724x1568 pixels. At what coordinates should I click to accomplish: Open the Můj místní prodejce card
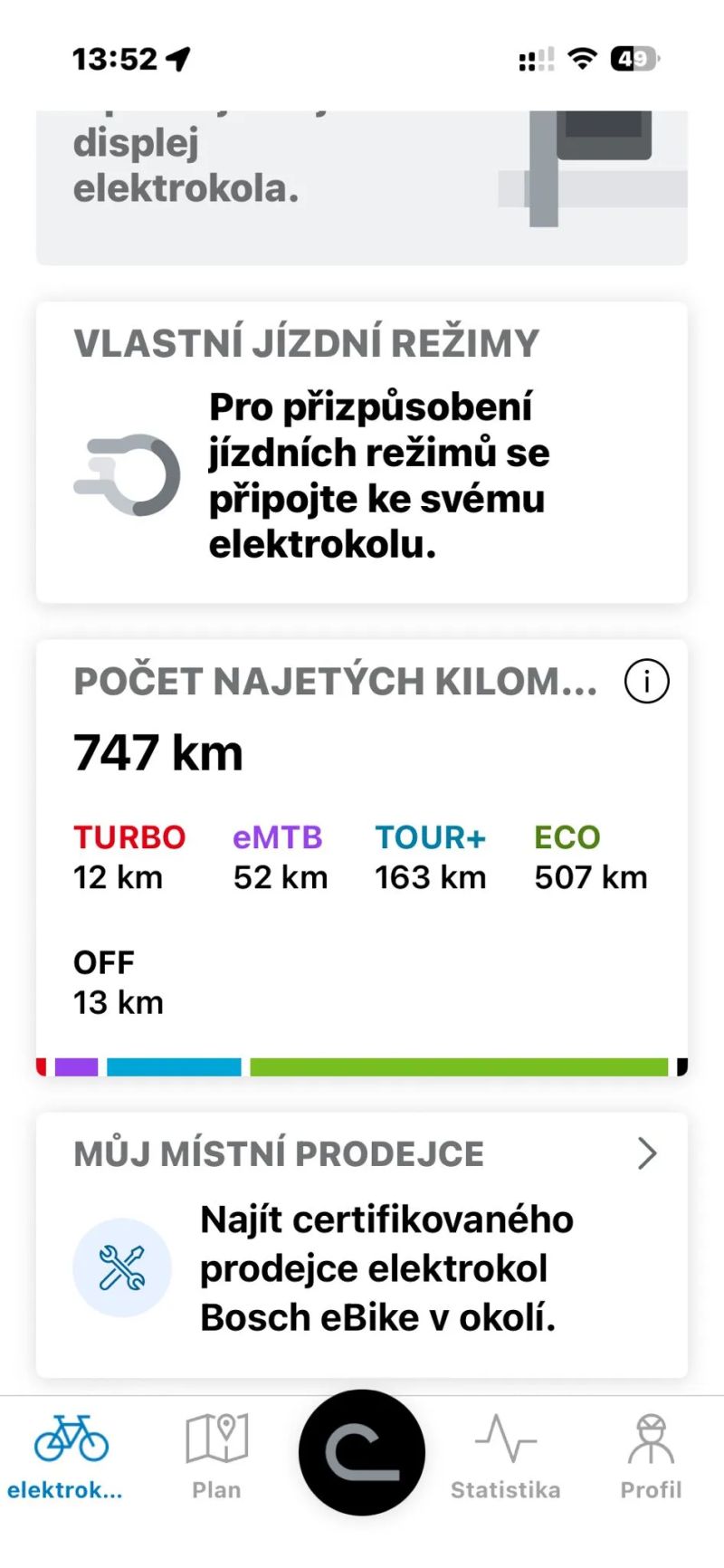point(362,1245)
